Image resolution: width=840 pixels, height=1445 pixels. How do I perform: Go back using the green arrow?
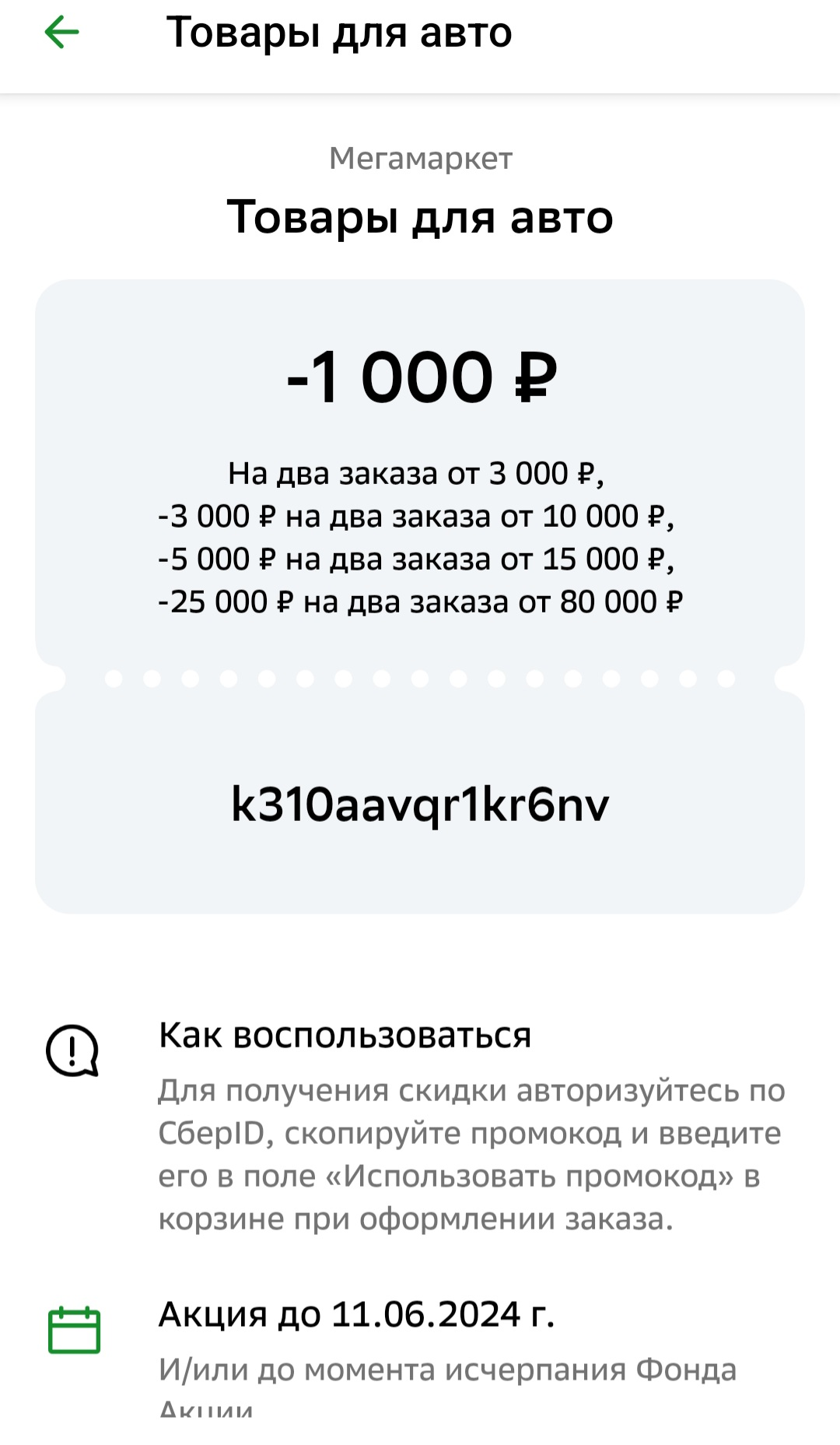pos(62,33)
